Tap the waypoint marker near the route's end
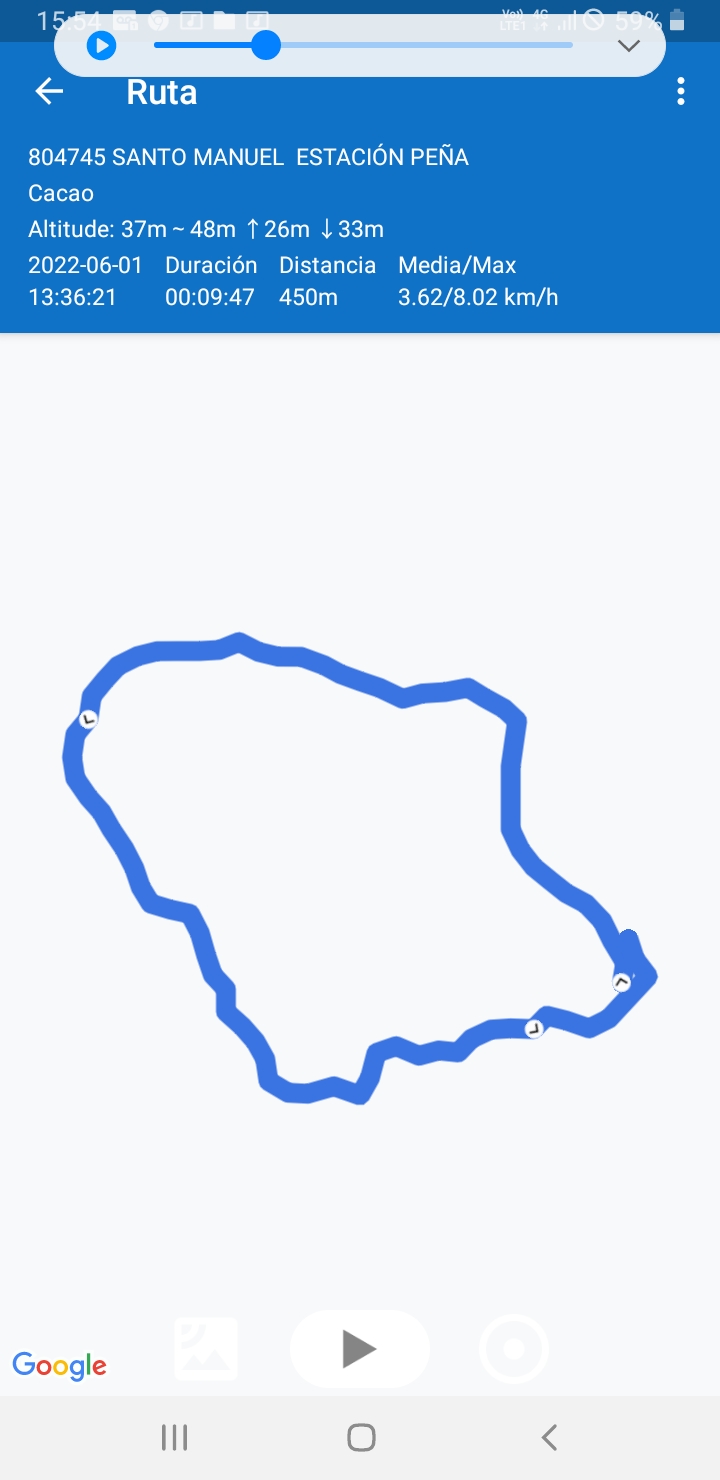Image resolution: width=720 pixels, height=1480 pixels. pyautogui.click(x=622, y=982)
